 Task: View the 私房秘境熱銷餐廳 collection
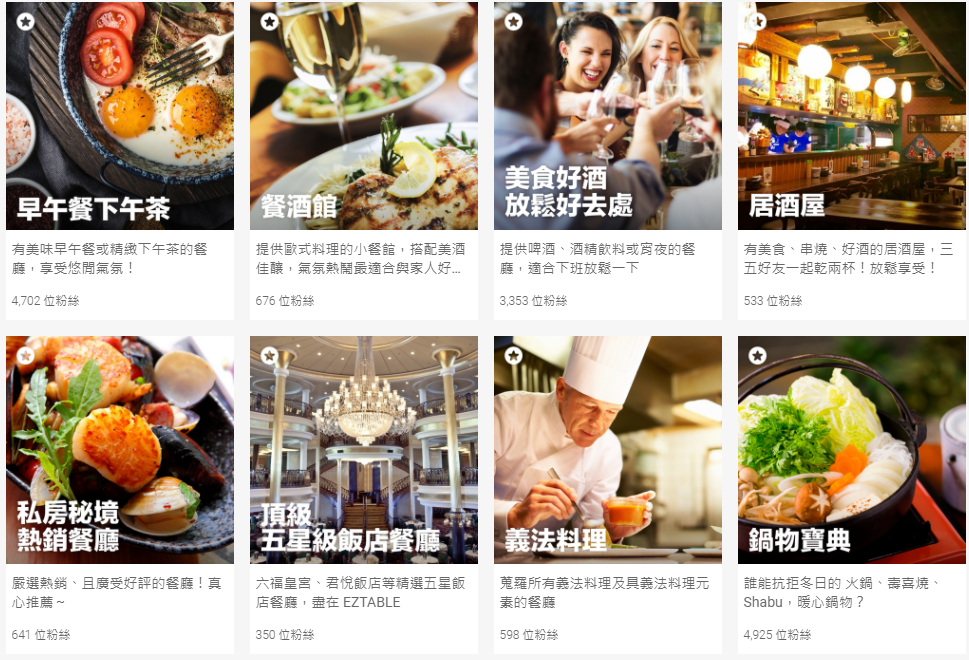119,460
